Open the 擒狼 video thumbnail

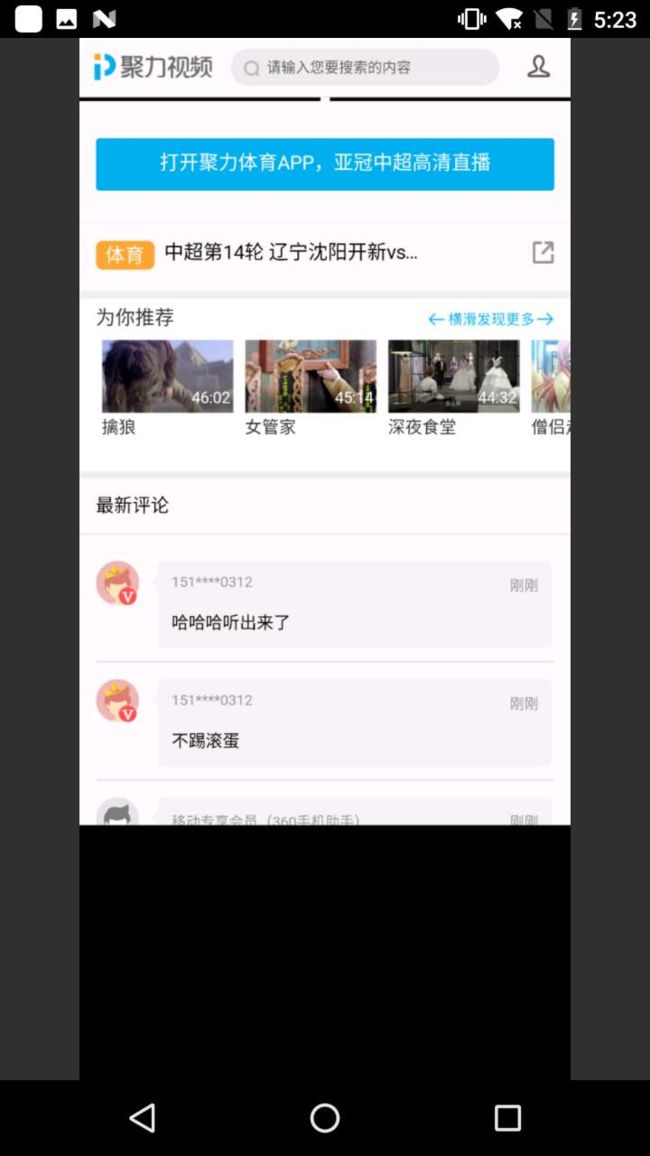pyautogui.click(x=167, y=376)
